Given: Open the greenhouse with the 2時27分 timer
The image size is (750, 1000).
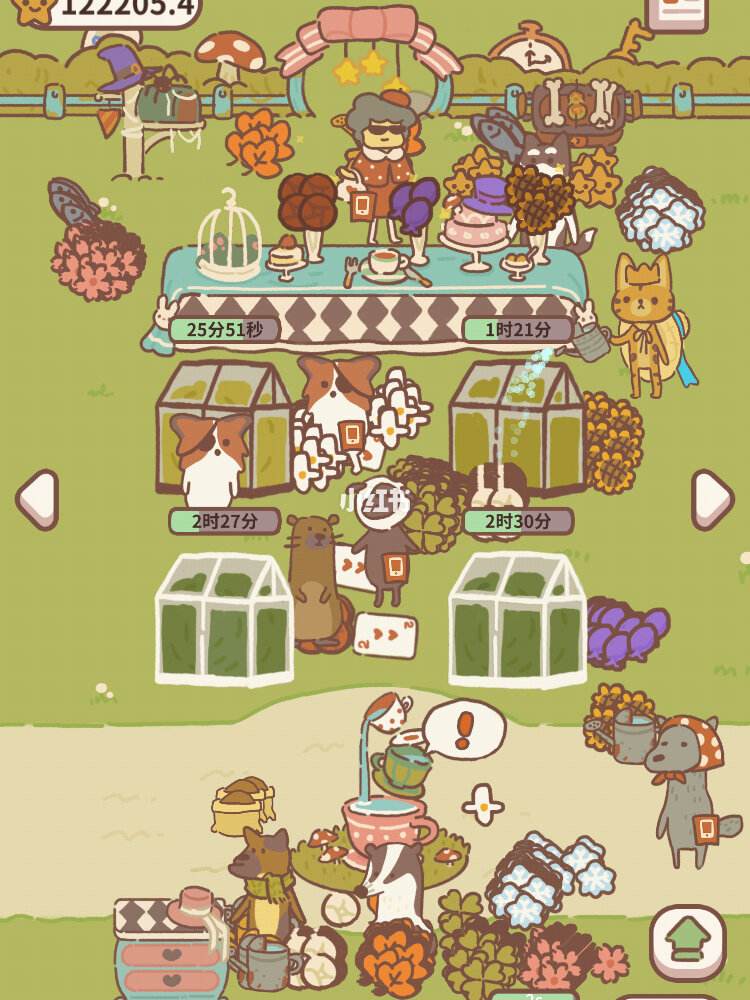Looking at the screenshot, I should pyautogui.click(x=222, y=430).
